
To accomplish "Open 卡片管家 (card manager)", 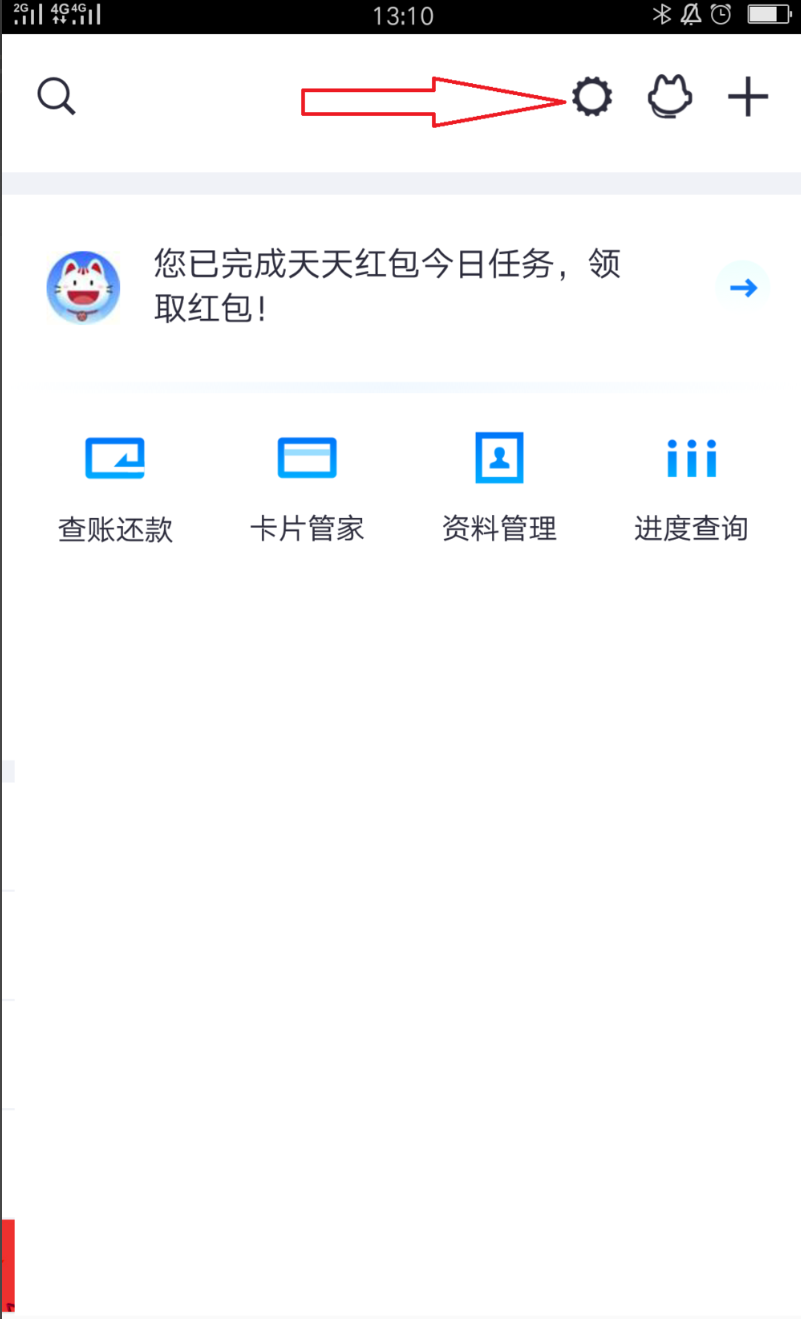I will (307, 457).
